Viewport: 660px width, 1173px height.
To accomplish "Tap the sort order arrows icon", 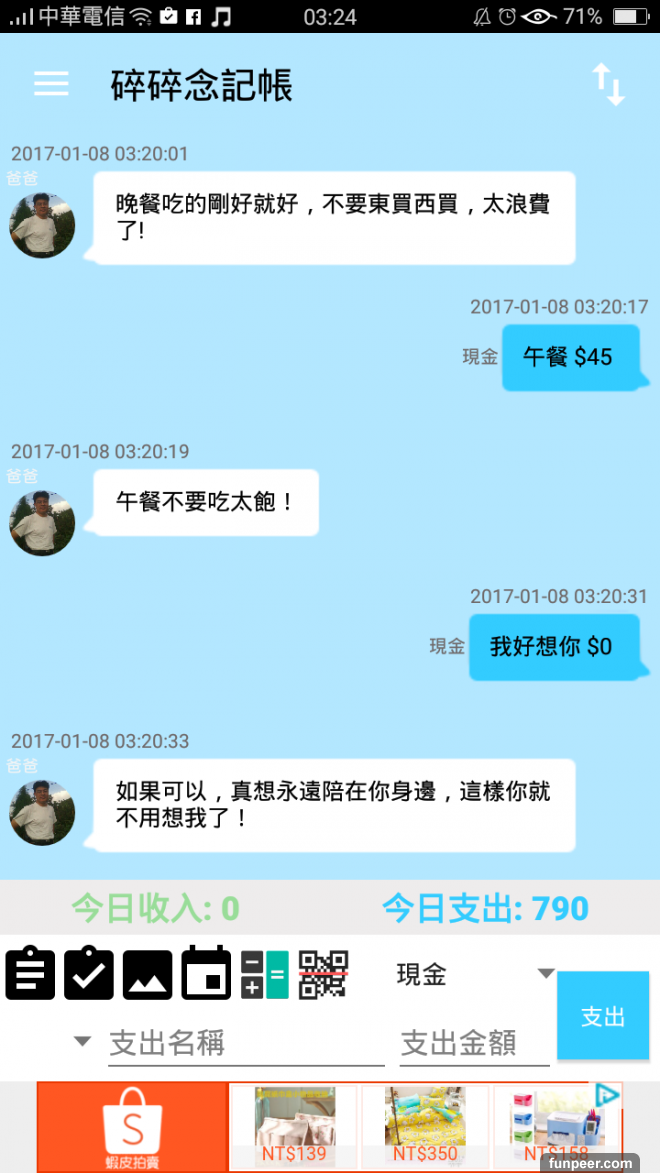I will click(608, 85).
